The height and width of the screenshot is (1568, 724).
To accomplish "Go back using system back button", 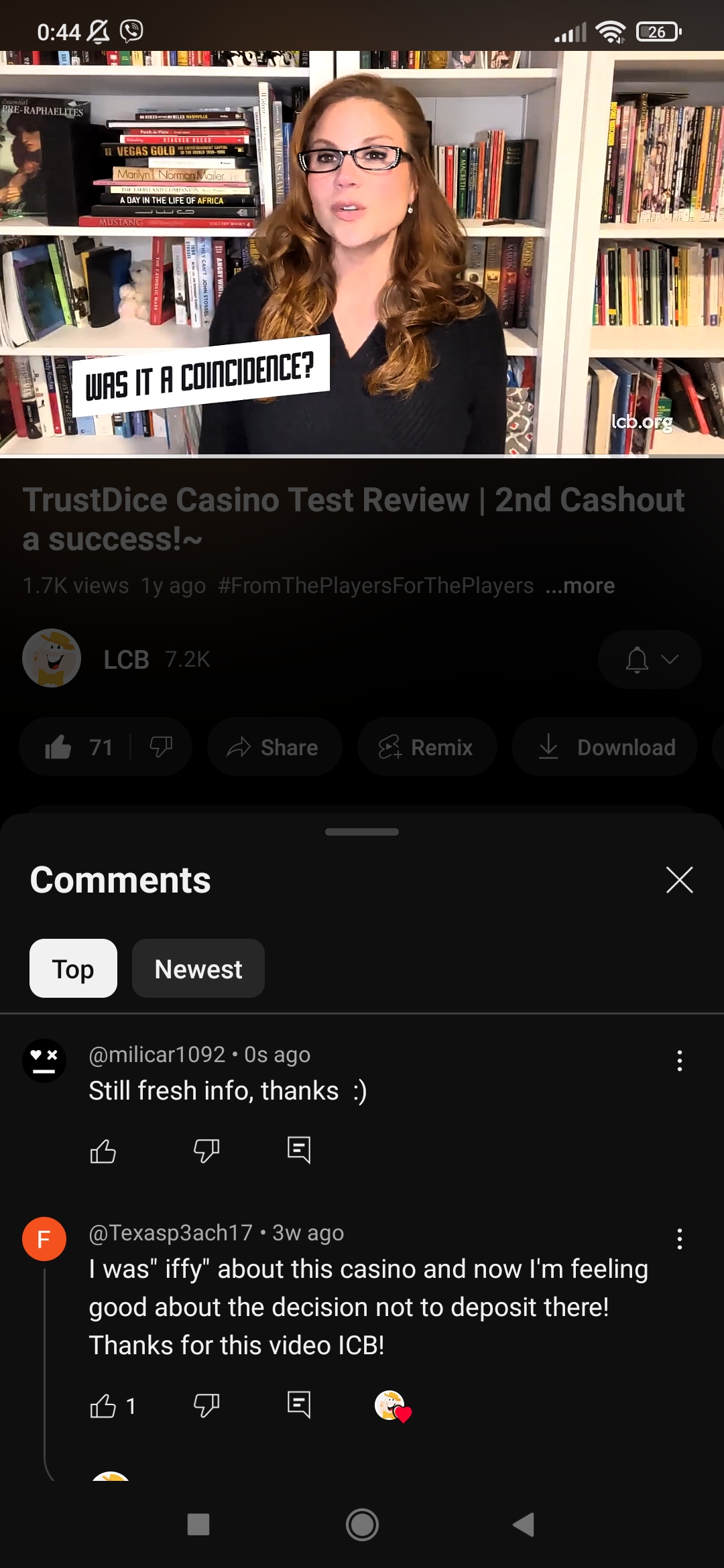I will (524, 1524).
